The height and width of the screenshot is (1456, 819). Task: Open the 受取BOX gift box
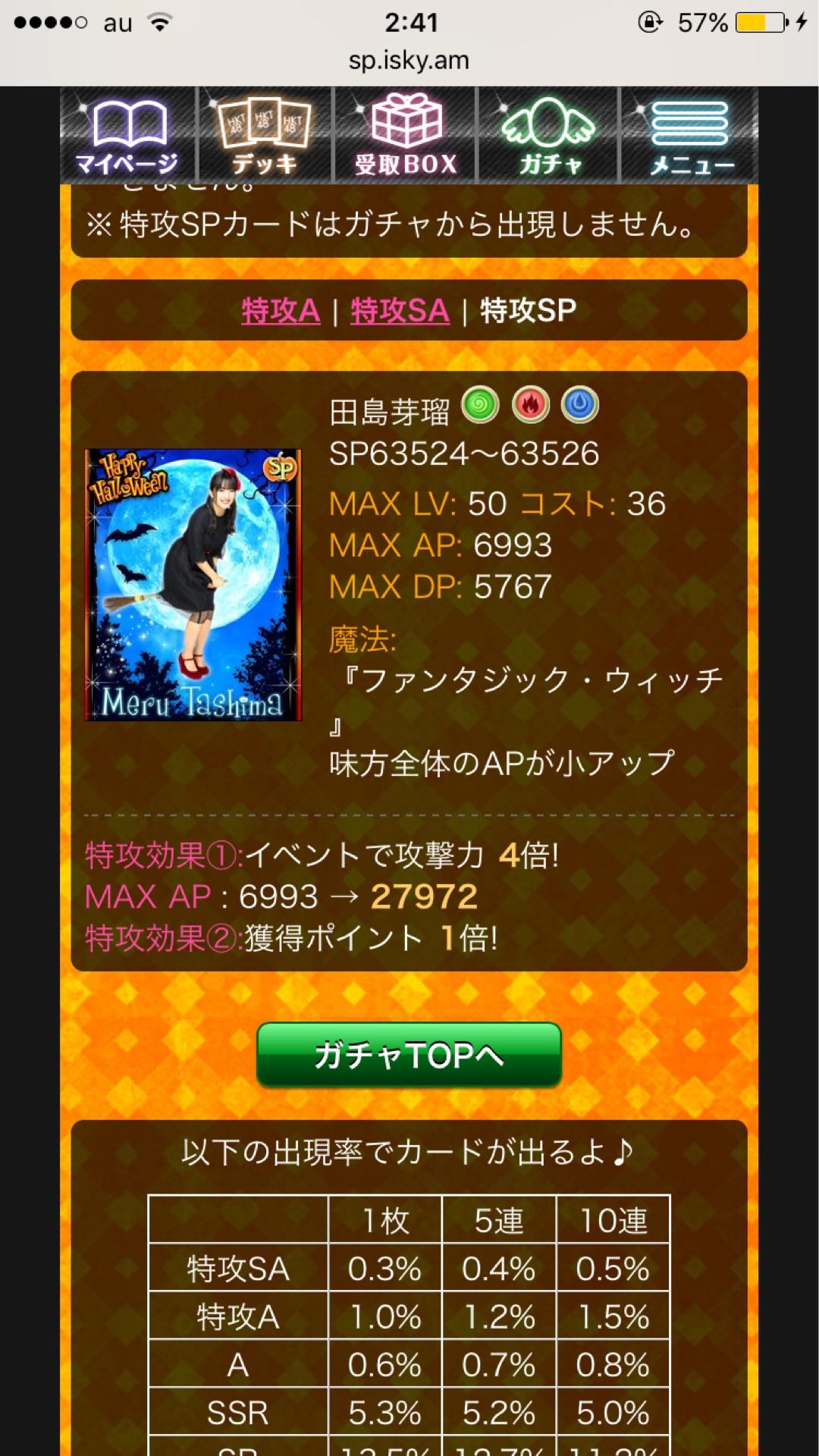click(x=406, y=135)
